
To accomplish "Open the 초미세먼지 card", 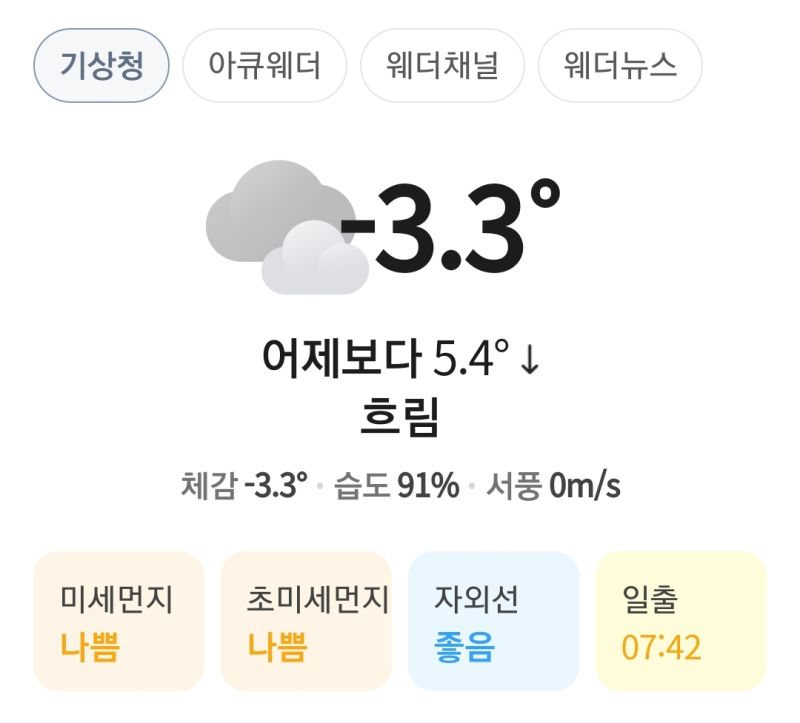I will click(306, 621).
